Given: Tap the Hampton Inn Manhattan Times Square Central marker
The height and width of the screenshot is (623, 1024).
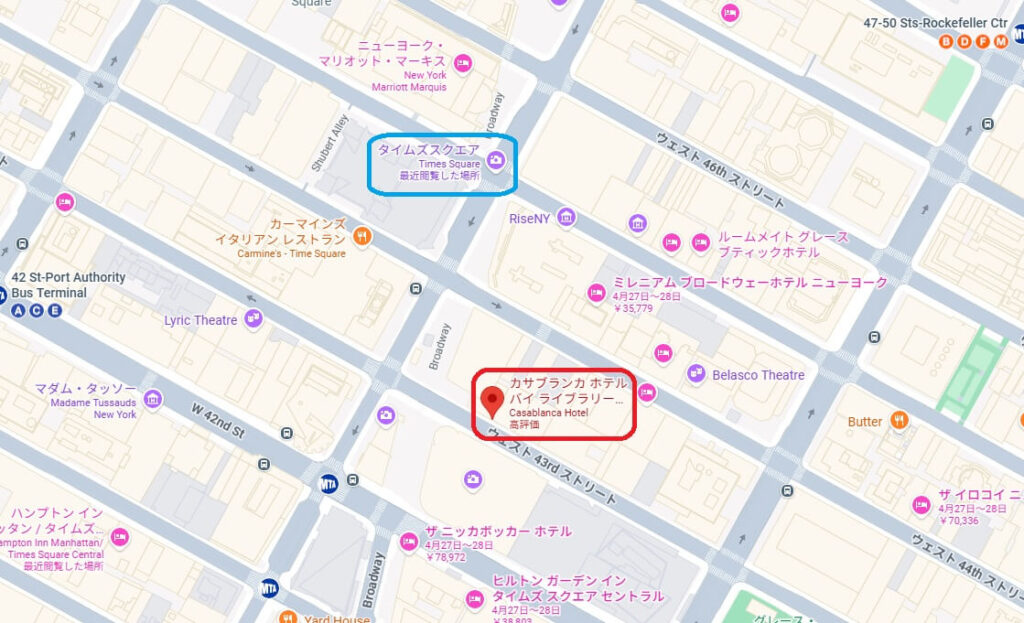Looking at the screenshot, I should point(120,536).
